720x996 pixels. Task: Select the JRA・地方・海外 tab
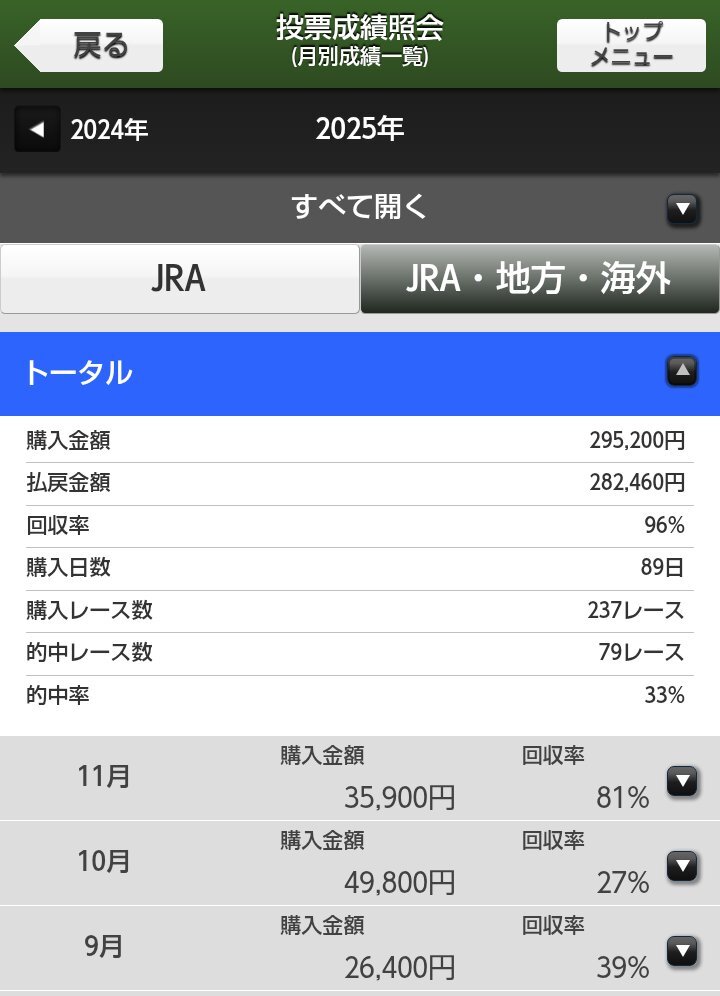click(540, 279)
